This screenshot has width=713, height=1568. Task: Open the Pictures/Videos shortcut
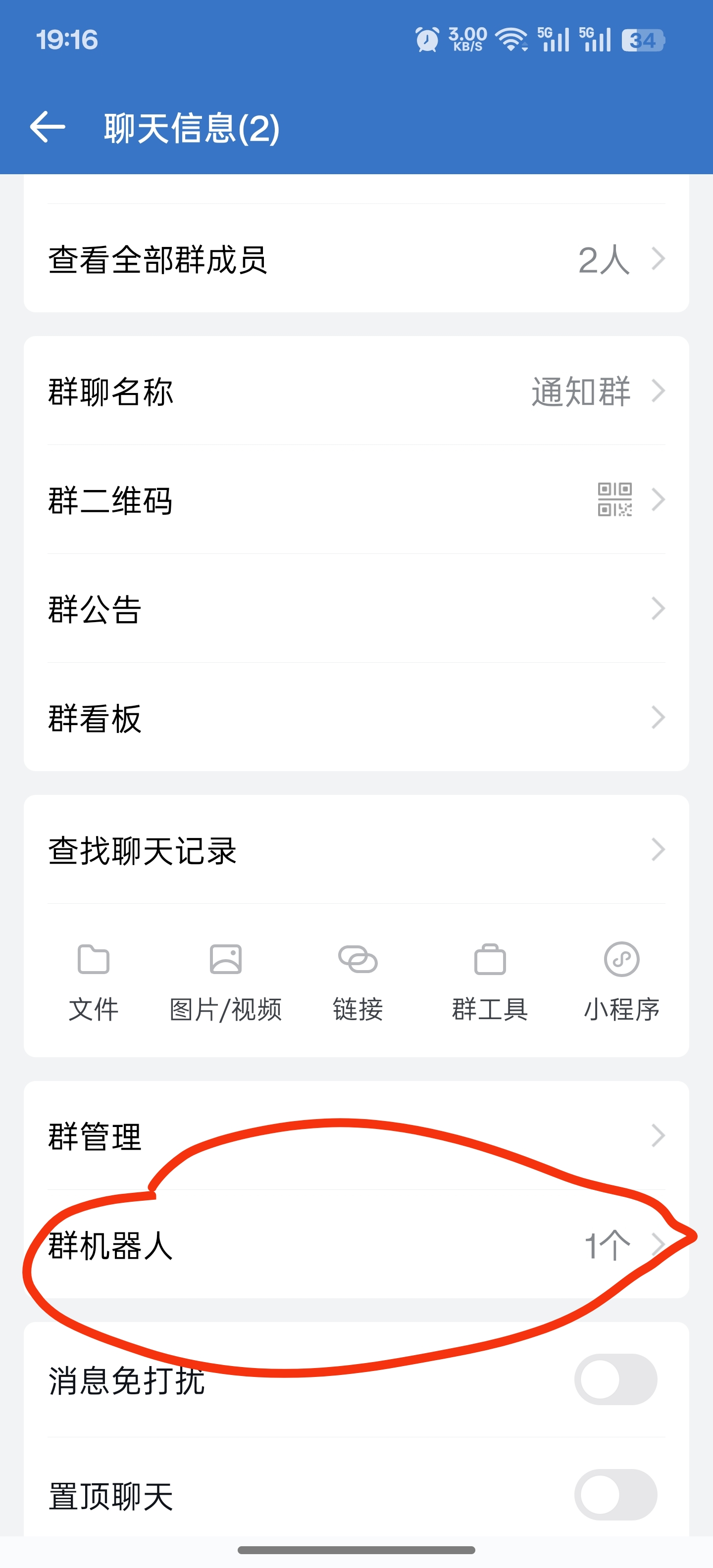click(226, 981)
